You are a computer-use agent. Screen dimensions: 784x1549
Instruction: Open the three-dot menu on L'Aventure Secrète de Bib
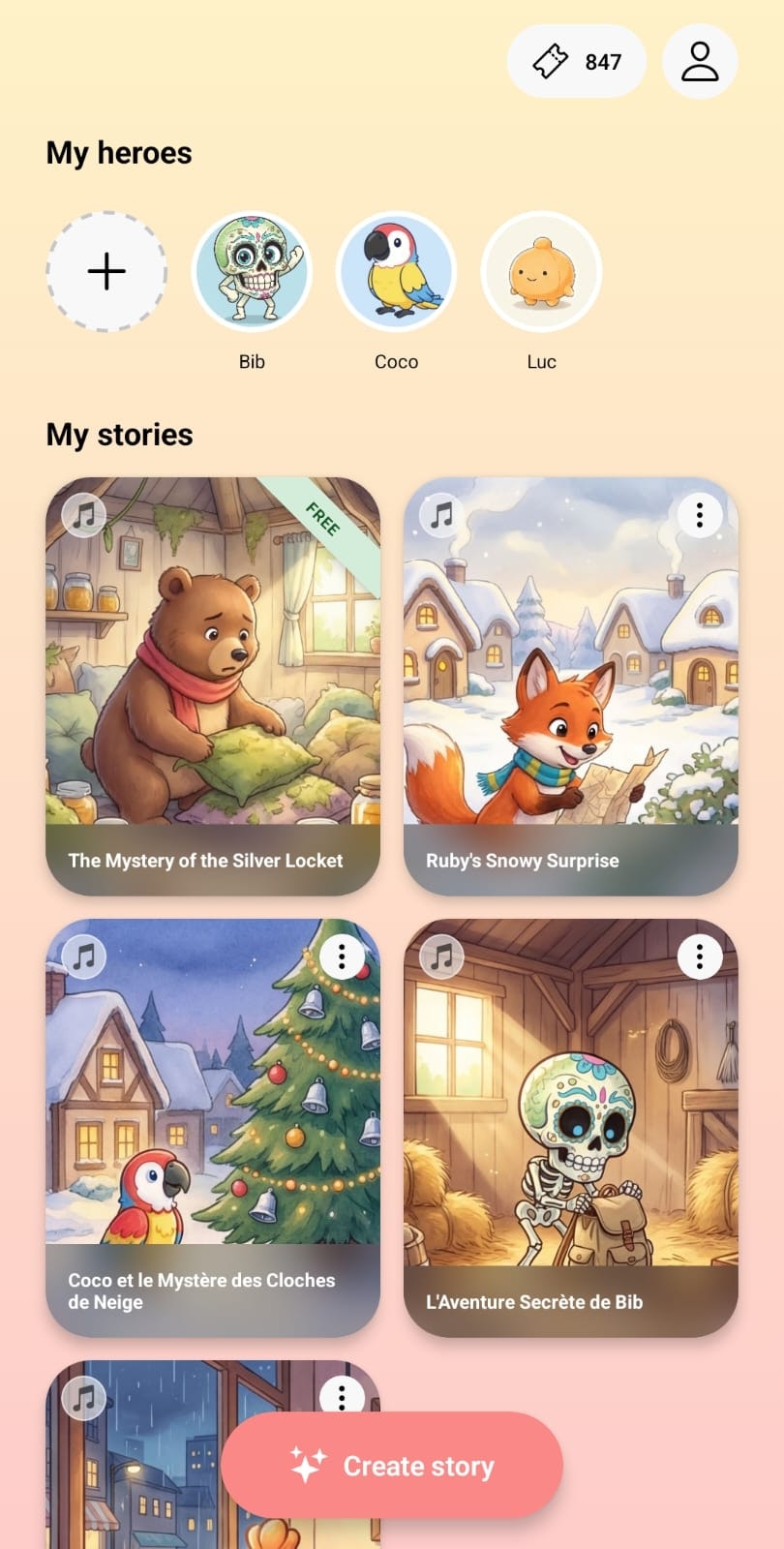[x=699, y=957]
